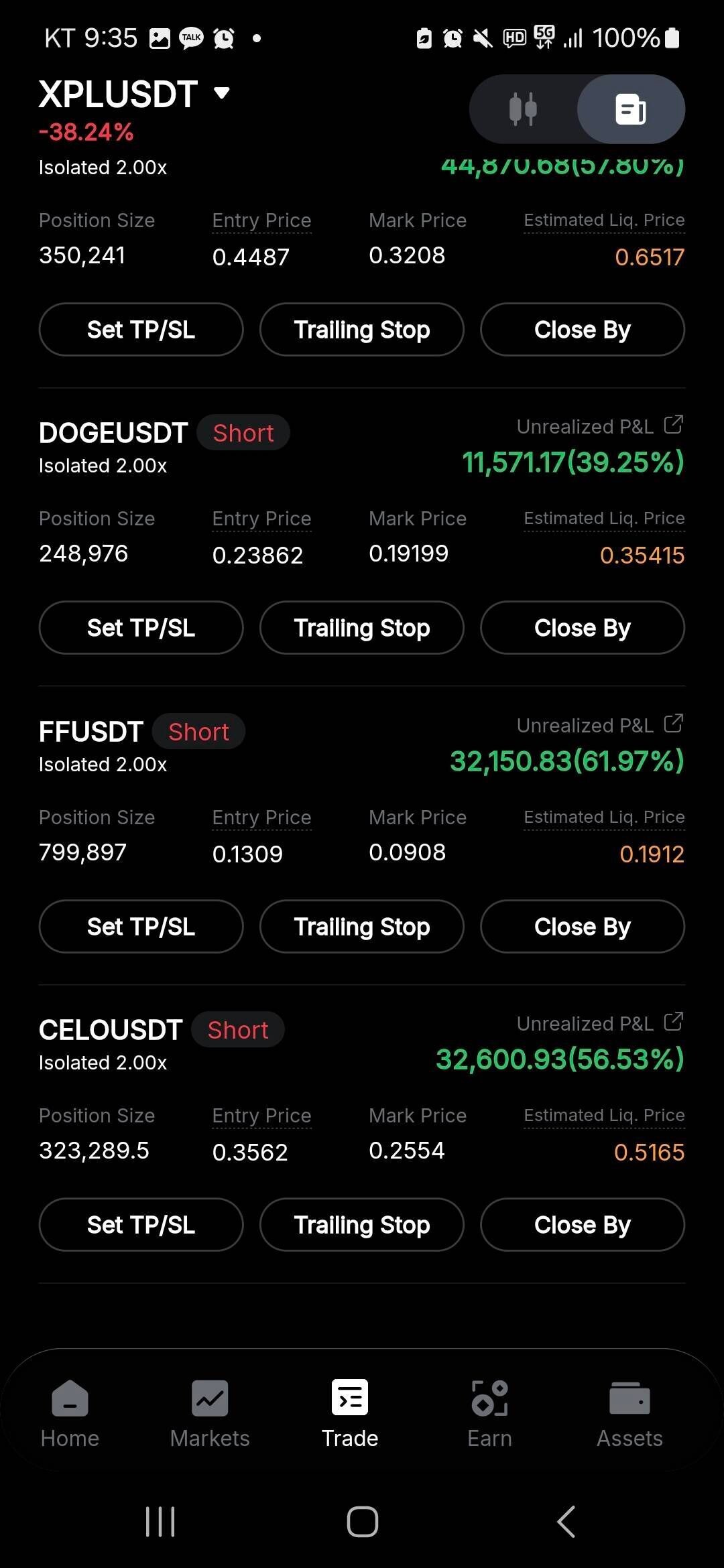Select the order form view toggle

tap(630, 109)
